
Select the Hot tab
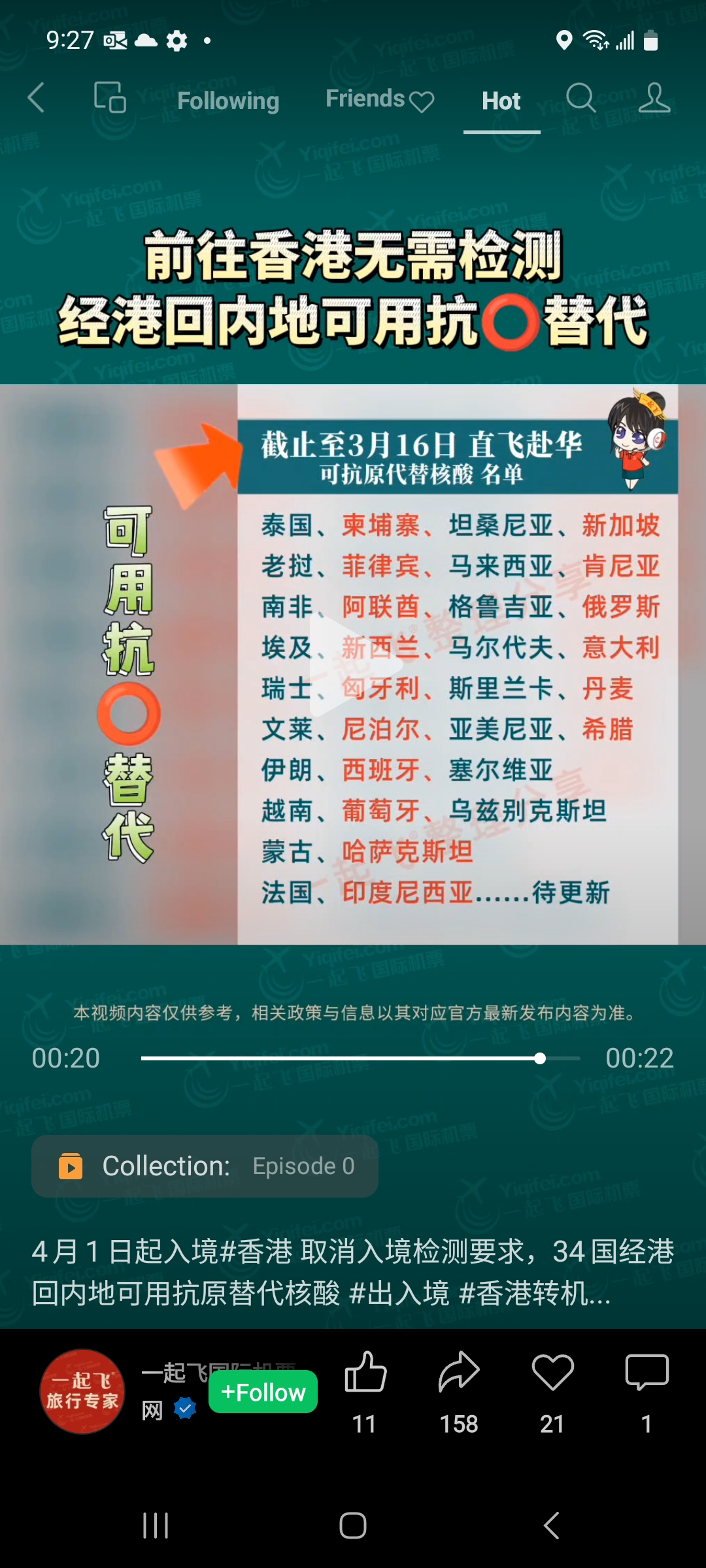(501, 101)
